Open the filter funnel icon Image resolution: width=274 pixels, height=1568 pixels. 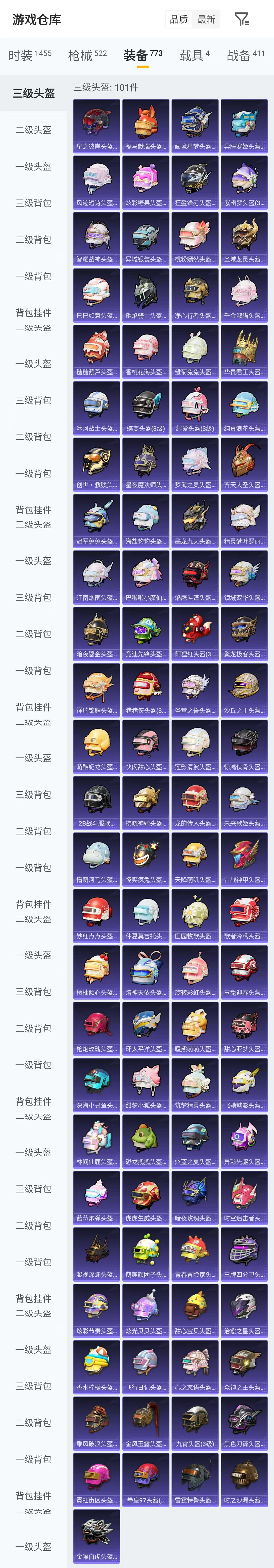click(x=242, y=20)
